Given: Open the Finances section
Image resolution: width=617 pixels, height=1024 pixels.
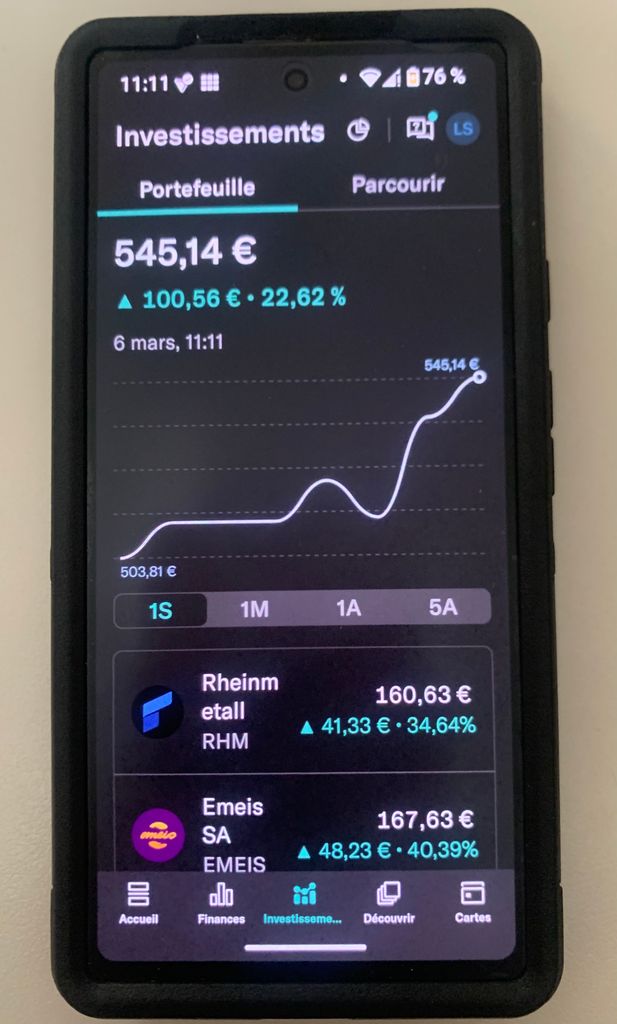Looking at the screenshot, I should (x=221, y=902).
